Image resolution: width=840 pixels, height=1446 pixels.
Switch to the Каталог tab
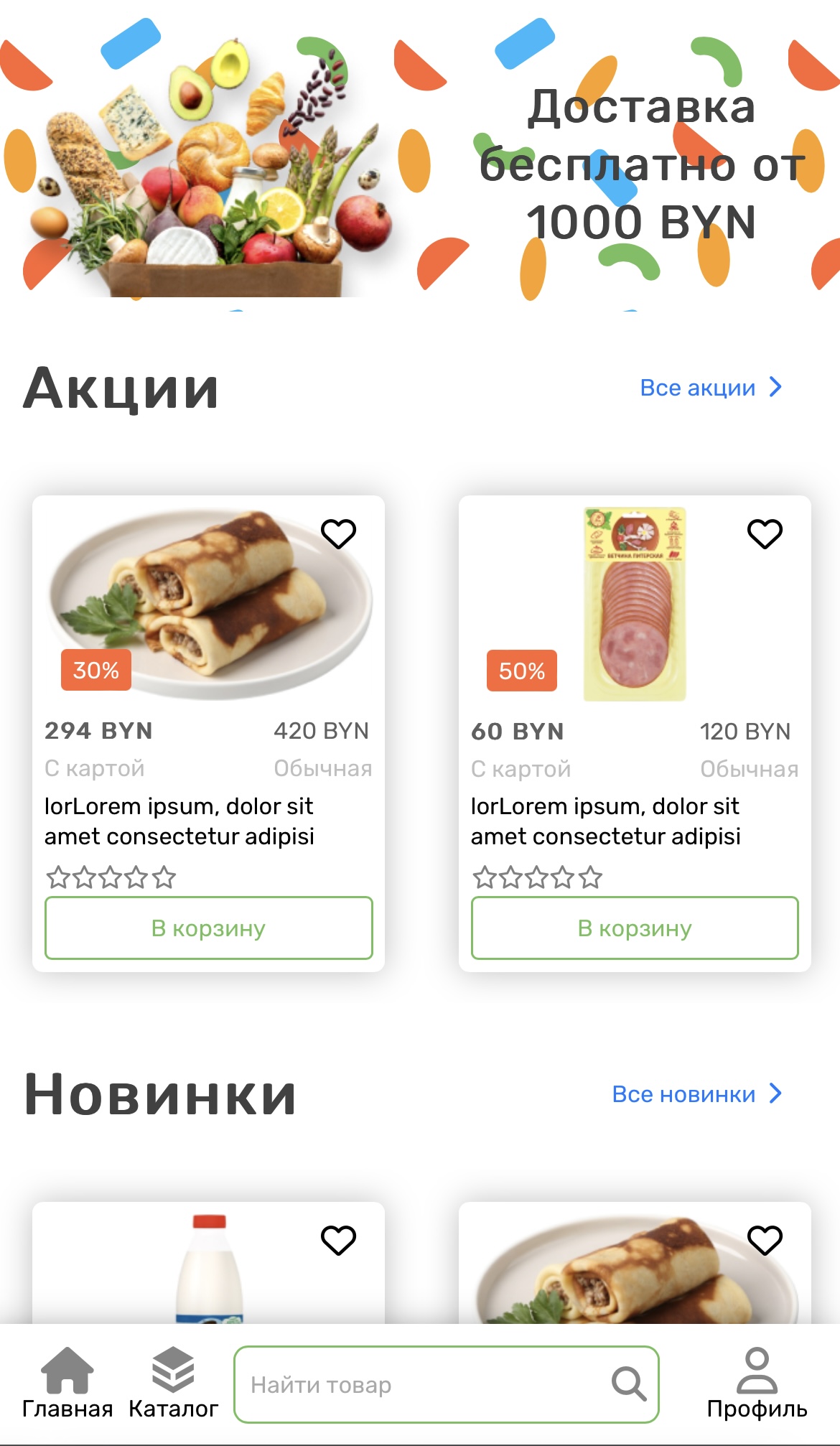click(x=173, y=1384)
